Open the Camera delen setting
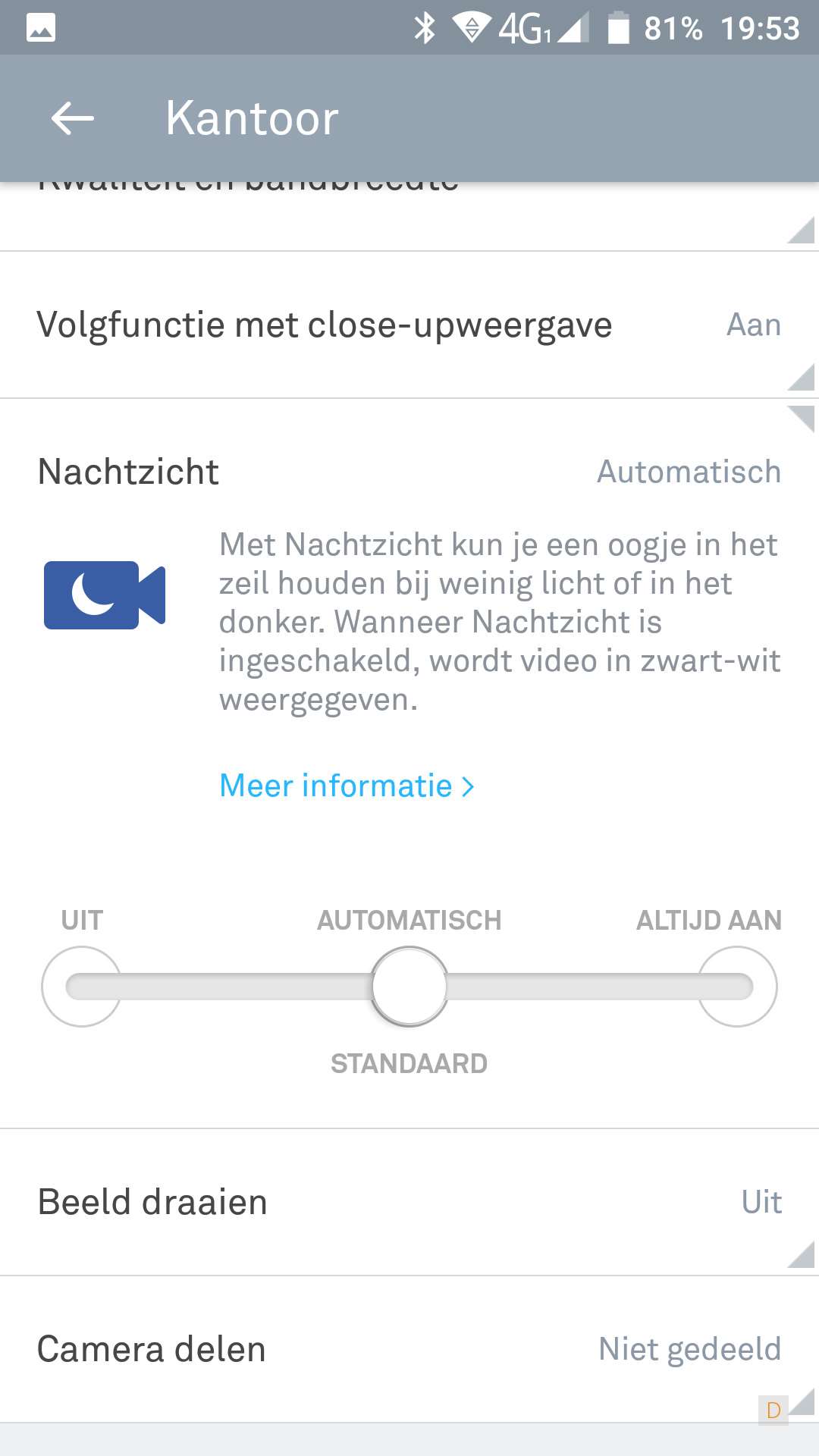 coord(409,1349)
